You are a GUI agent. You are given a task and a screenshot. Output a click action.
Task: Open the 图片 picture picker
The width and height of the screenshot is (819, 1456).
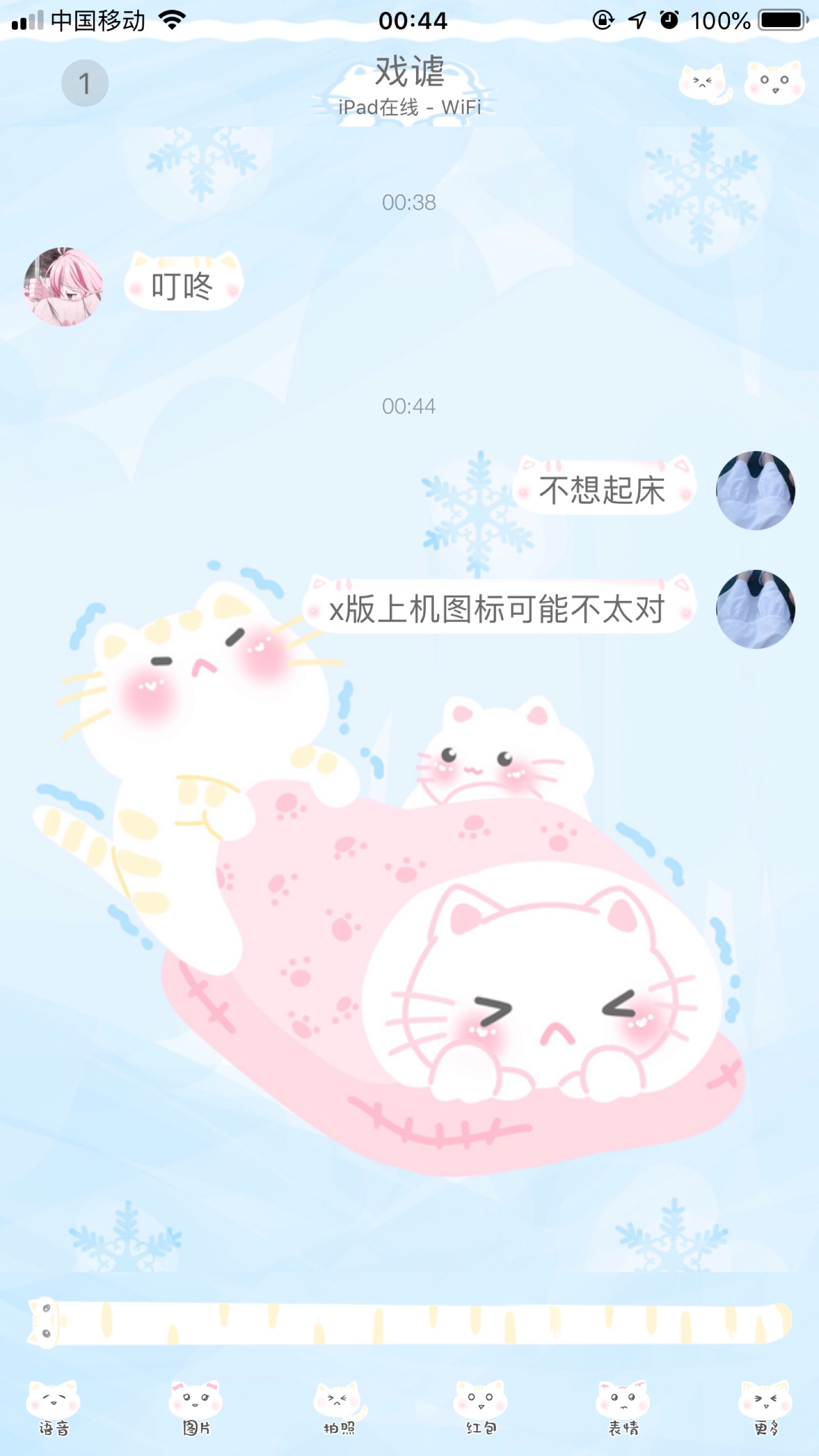point(196,1409)
